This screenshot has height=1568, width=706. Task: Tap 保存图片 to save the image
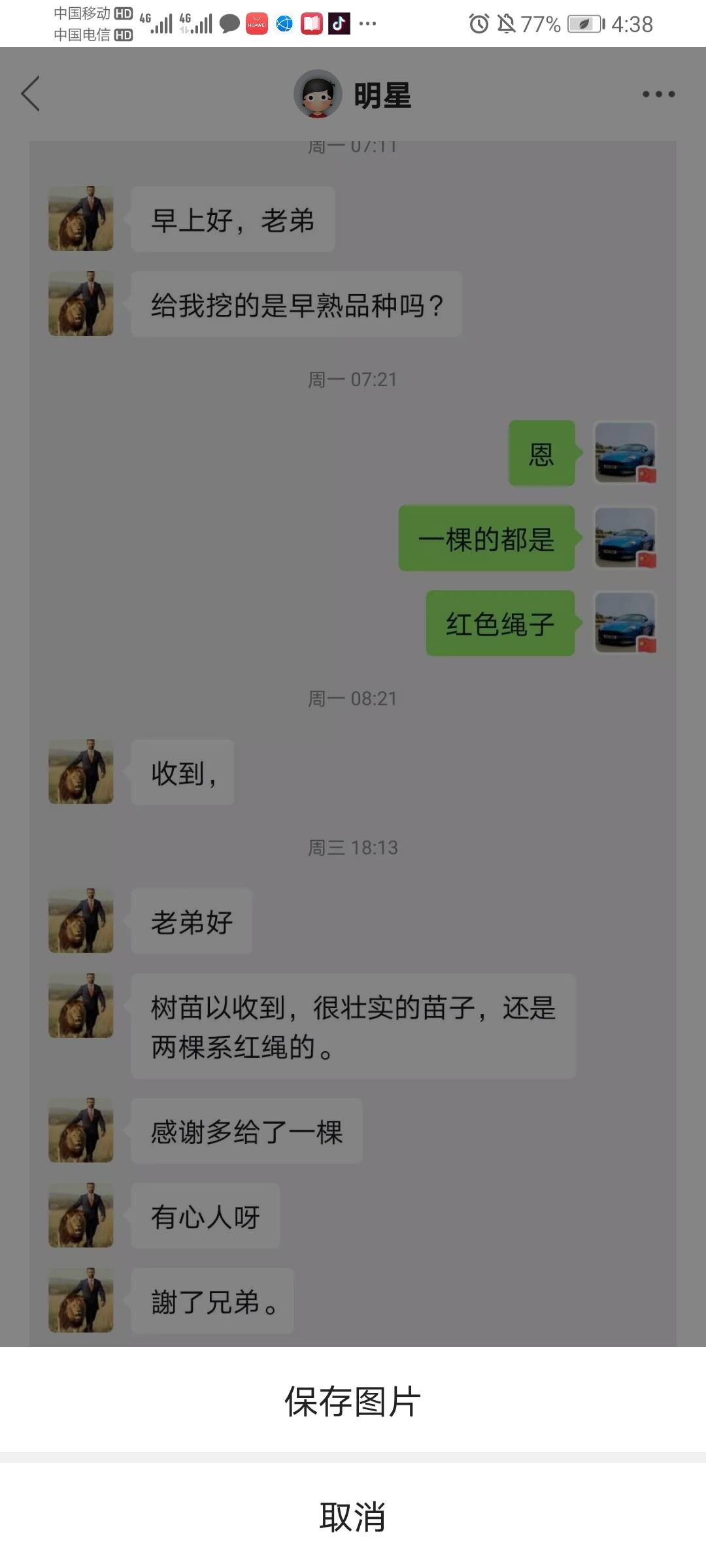click(353, 1401)
